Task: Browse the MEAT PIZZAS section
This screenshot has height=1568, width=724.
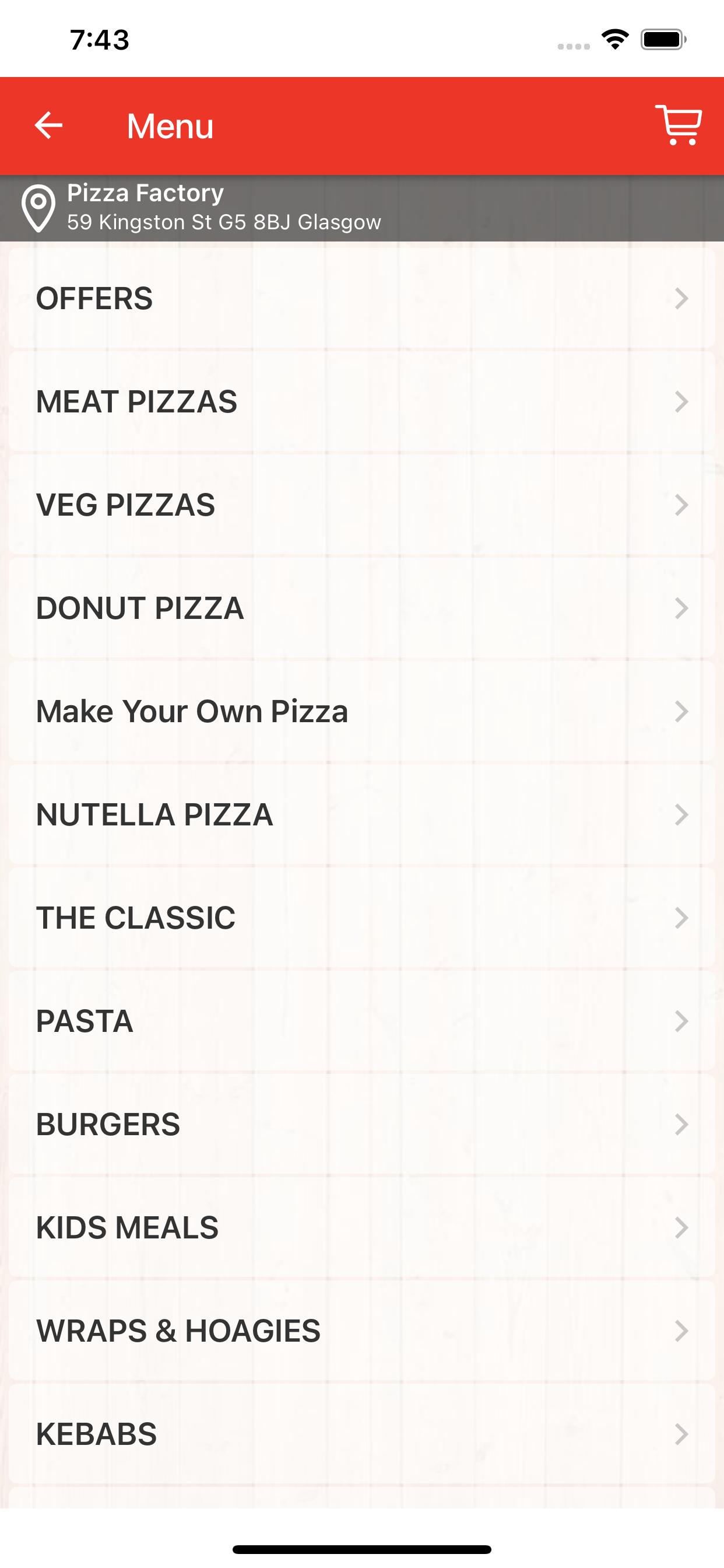Action: 362,402
